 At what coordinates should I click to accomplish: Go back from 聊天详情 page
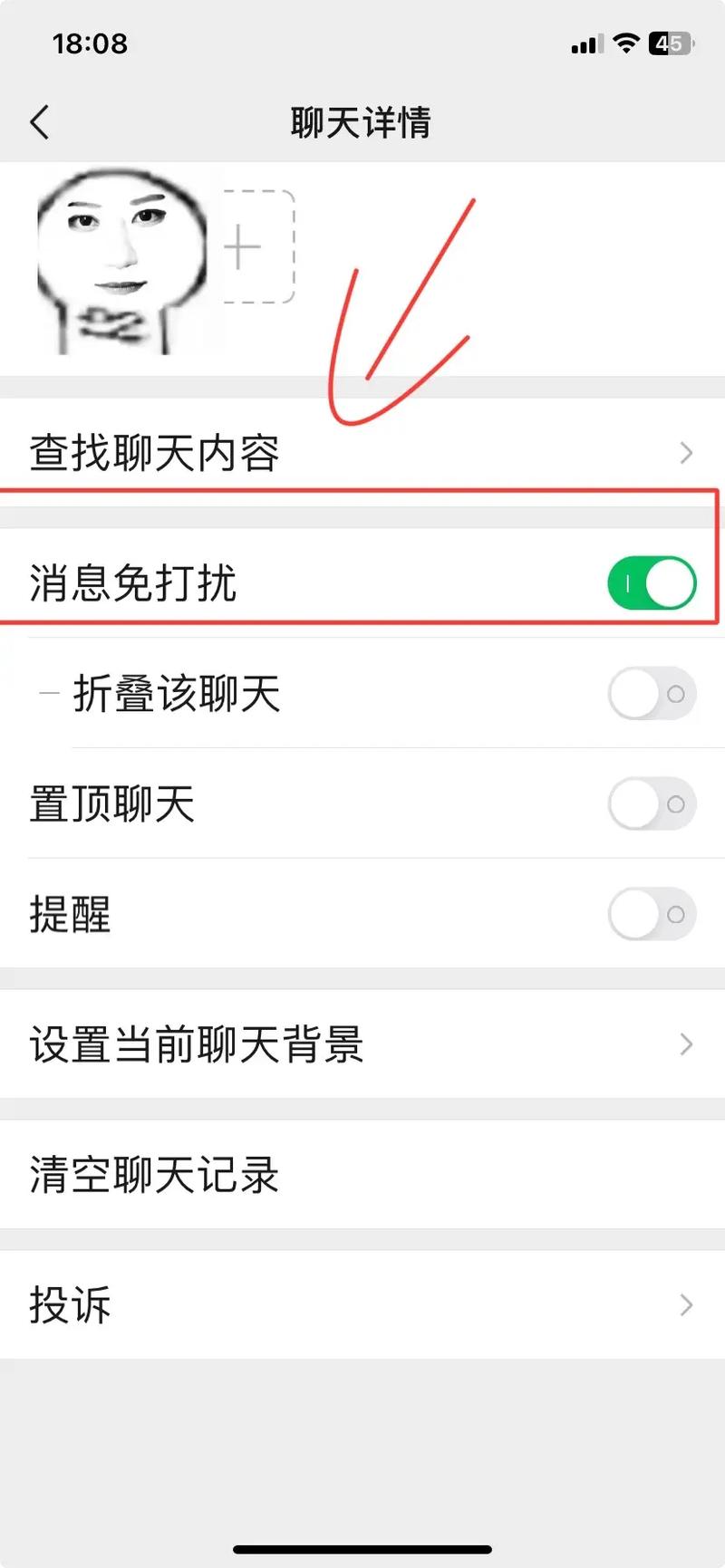click(40, 122)
